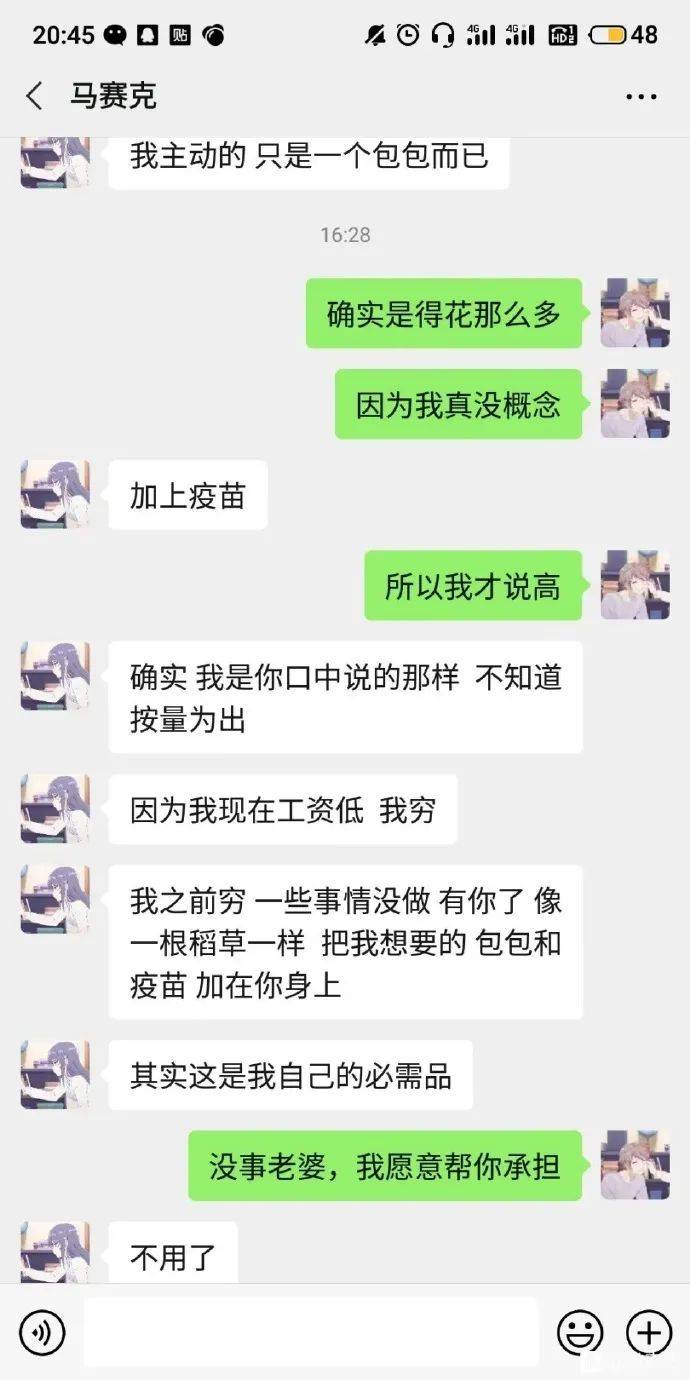Tap sender avatar beside 其实这是我自己的必需品
Screen dimensions: 690x1380
click(55, 1075)
